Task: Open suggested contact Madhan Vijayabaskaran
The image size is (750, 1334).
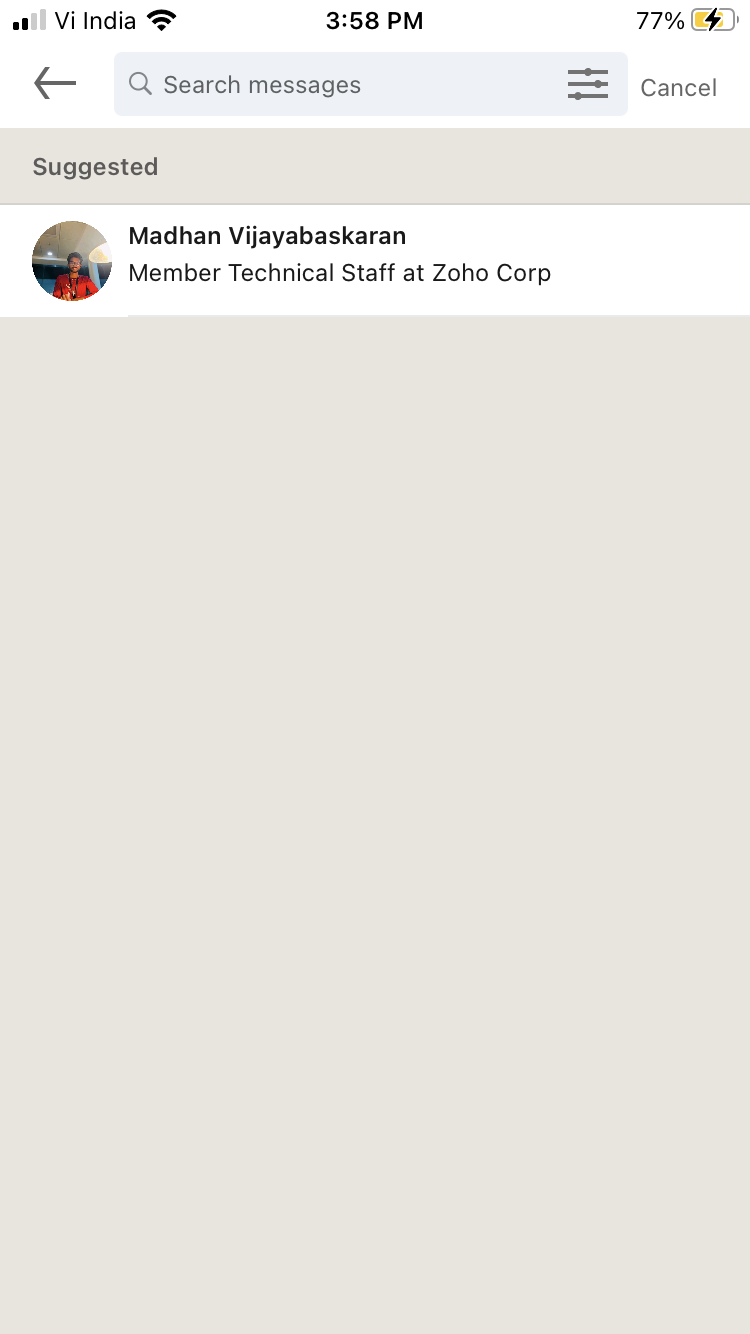Action: [374, 260]
